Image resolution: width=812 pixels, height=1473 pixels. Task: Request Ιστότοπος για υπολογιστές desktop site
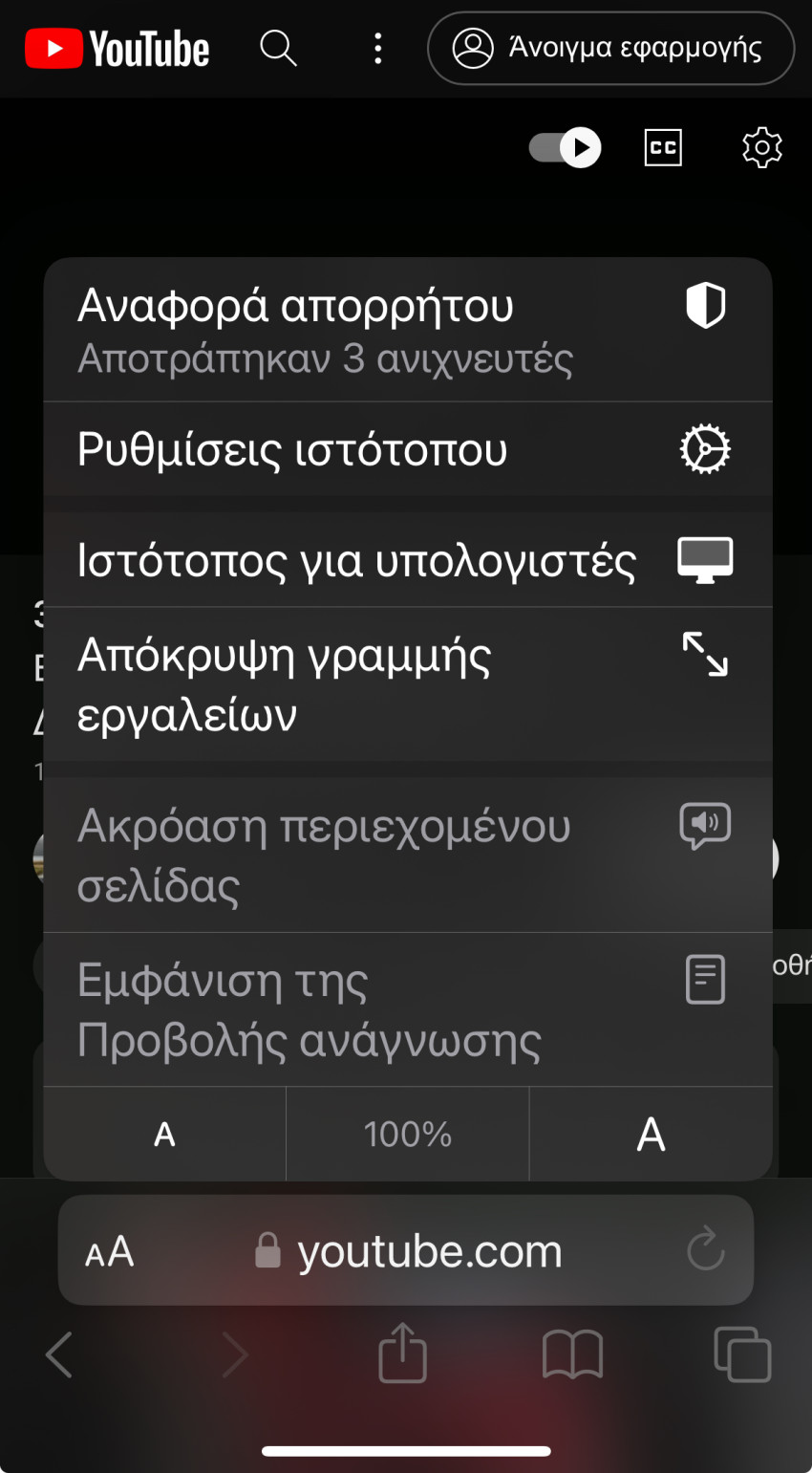pyautogui.click(x=407, y=559)
